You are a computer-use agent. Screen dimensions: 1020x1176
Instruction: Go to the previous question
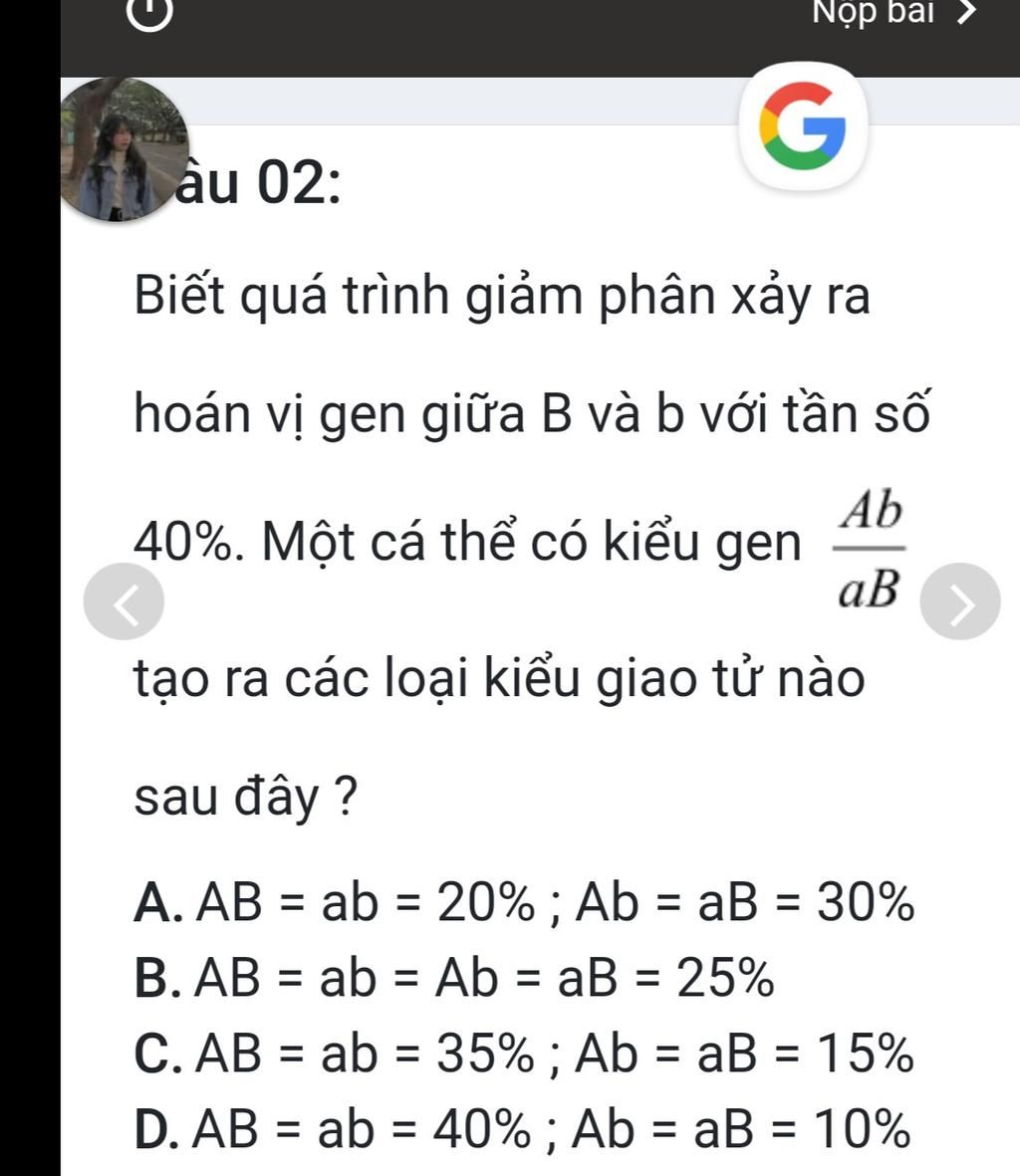(124, 601)
